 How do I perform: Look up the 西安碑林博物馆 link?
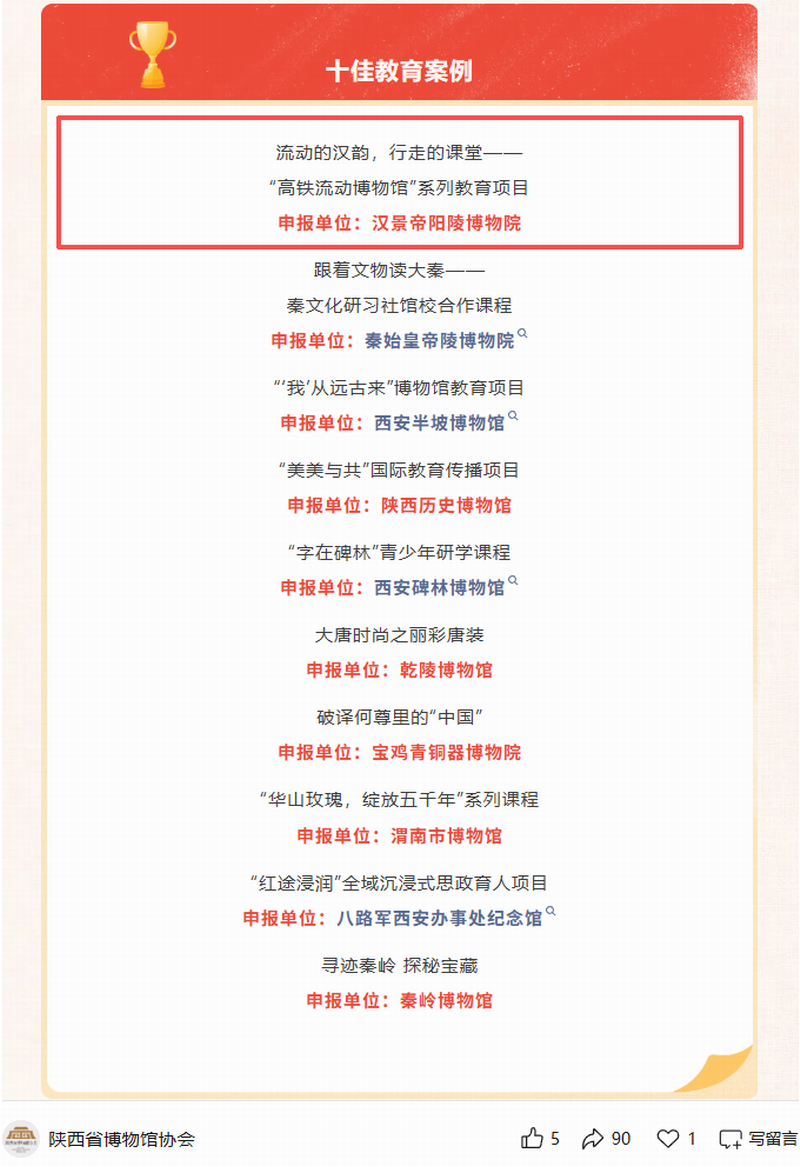click(x=440, y=587)
